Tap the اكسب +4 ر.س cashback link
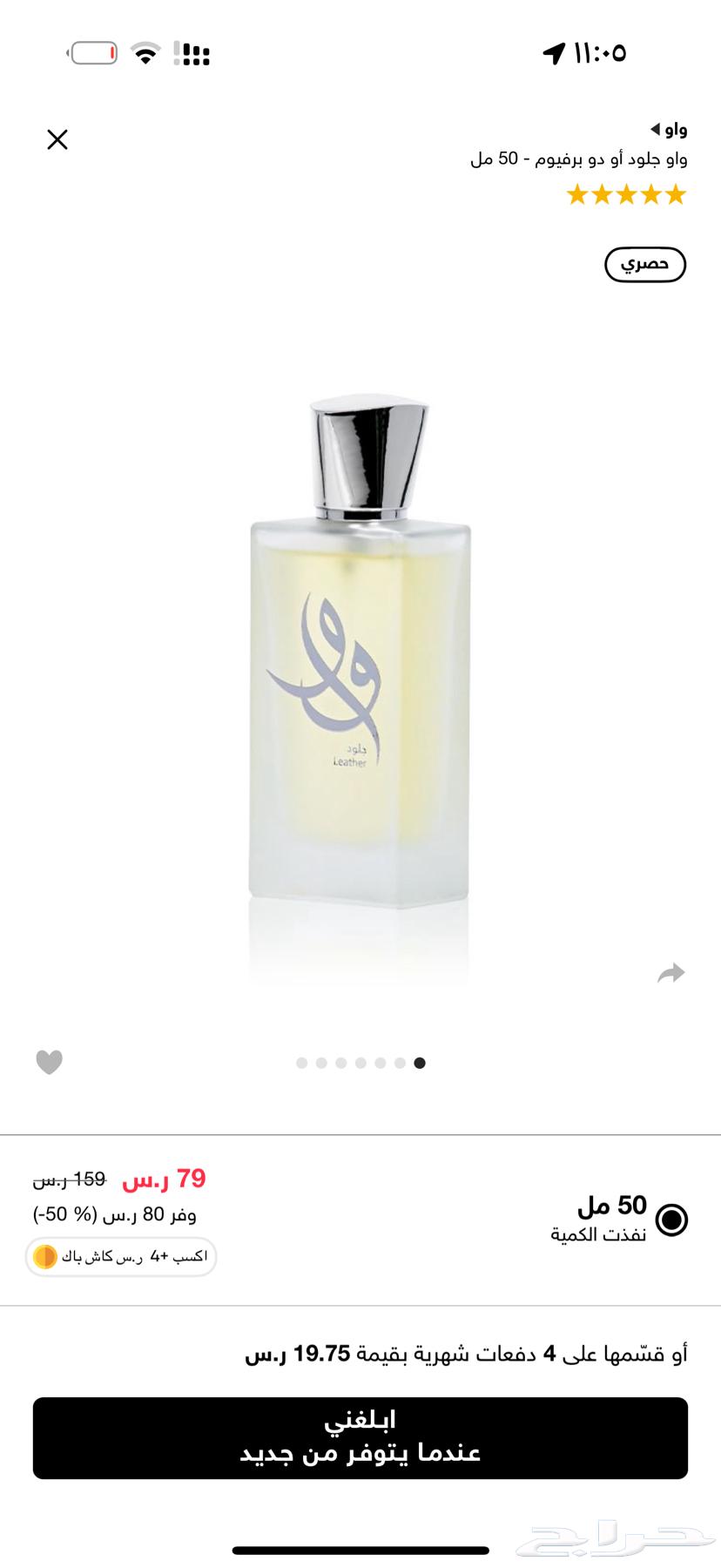721x1568 pixels. click(122, 1257)
